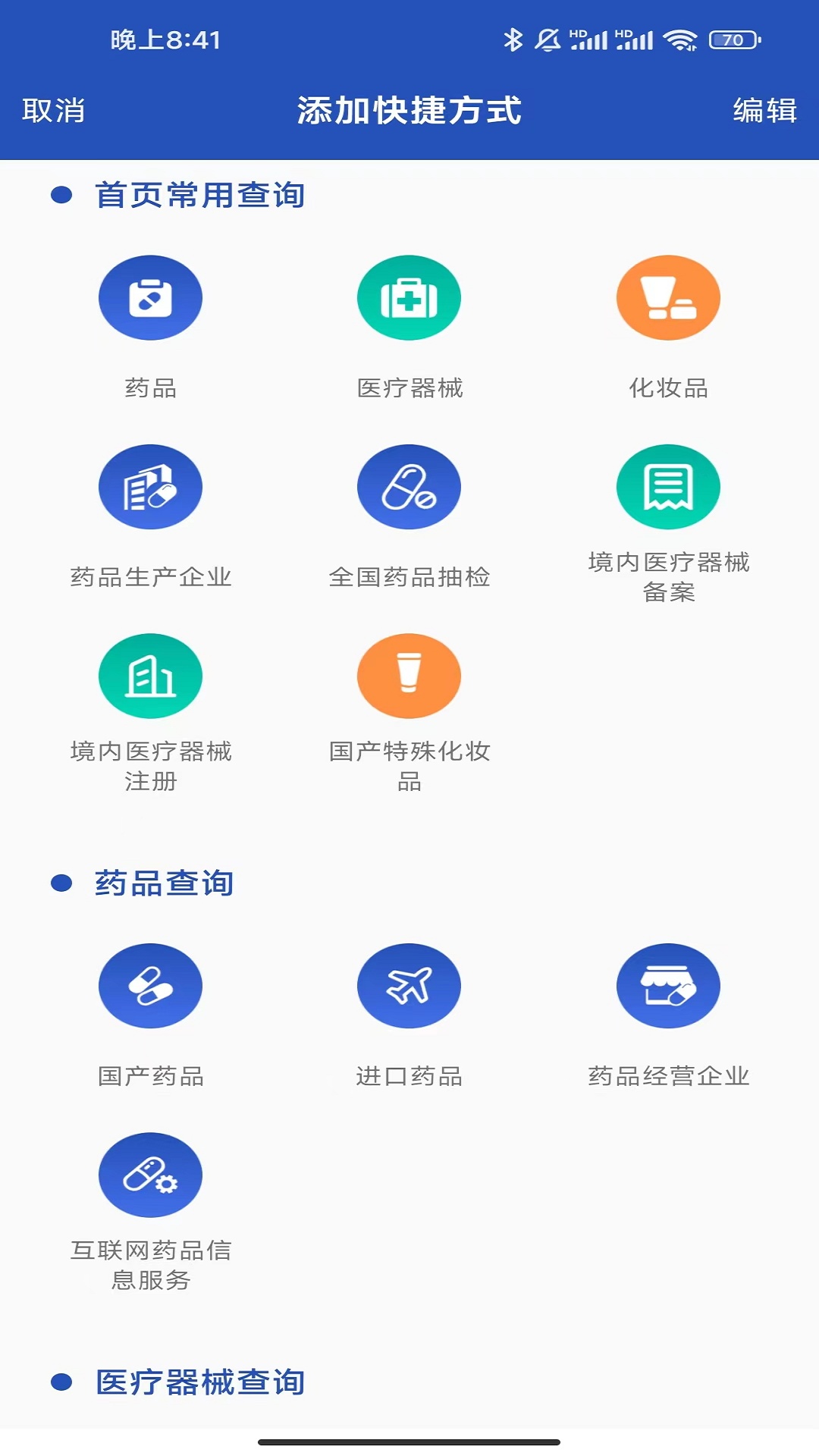Select the 首页常用查询 section header
The width and height of the screenshot is (819, 1456).
pyautogui.click(x=199, y=194)
